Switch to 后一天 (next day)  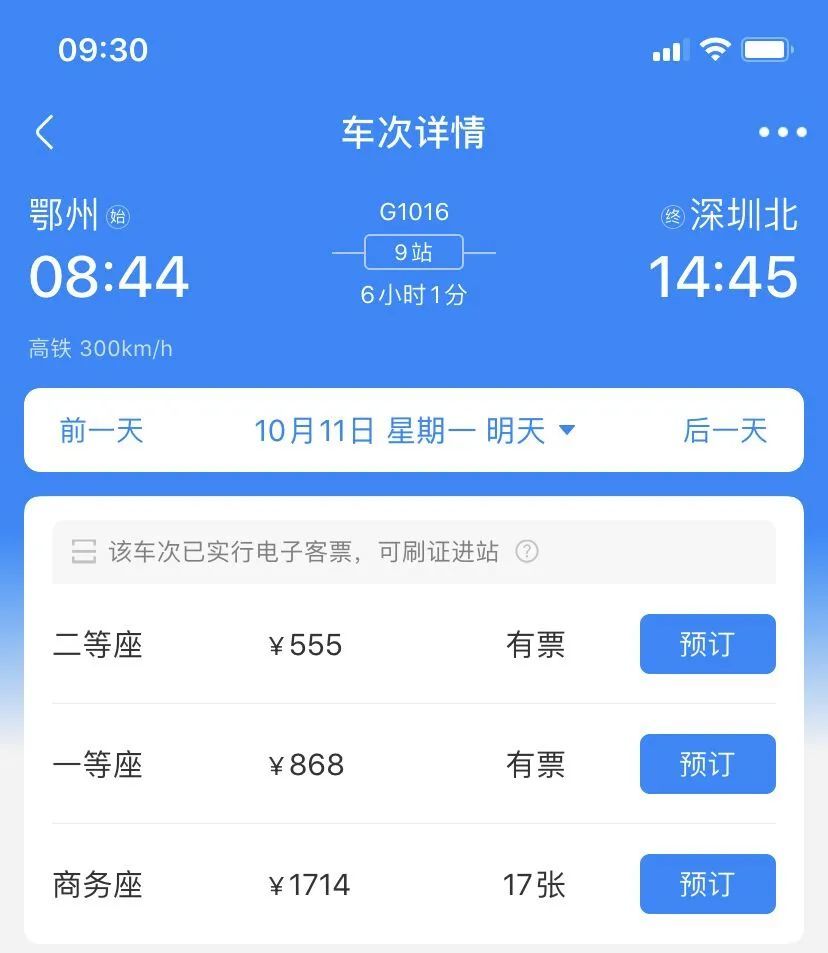(725, 431)
